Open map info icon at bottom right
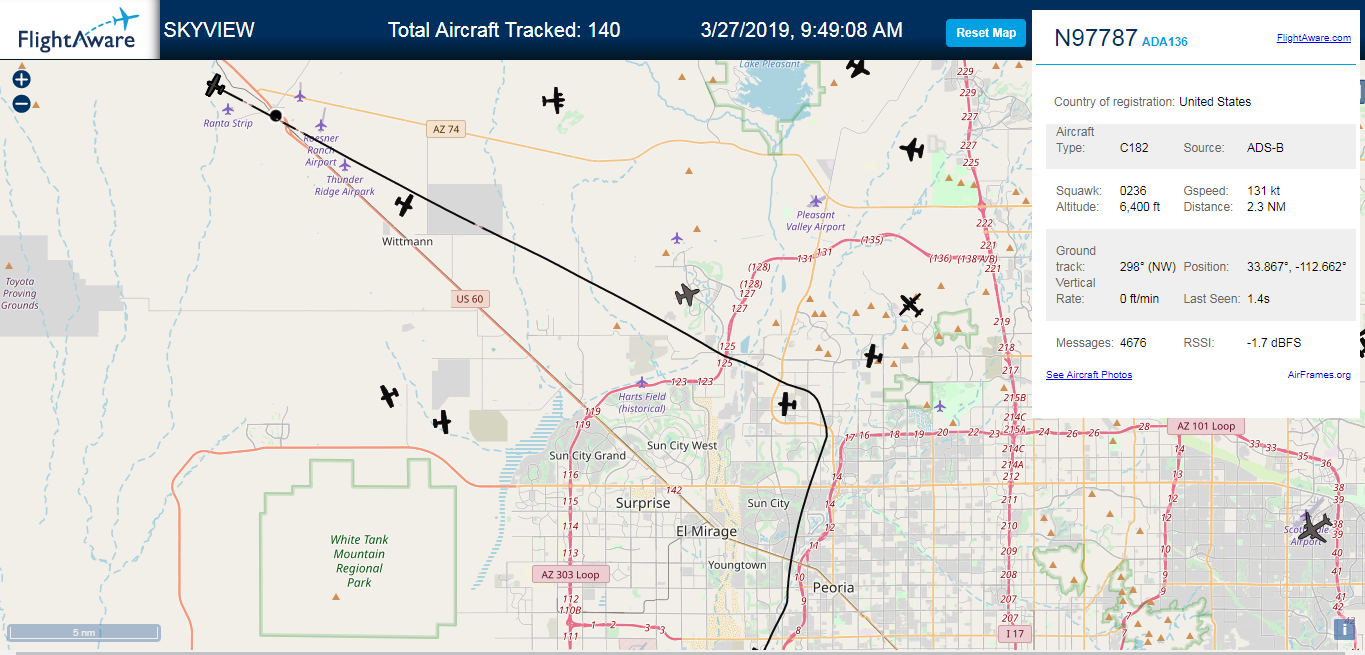 1343,629
